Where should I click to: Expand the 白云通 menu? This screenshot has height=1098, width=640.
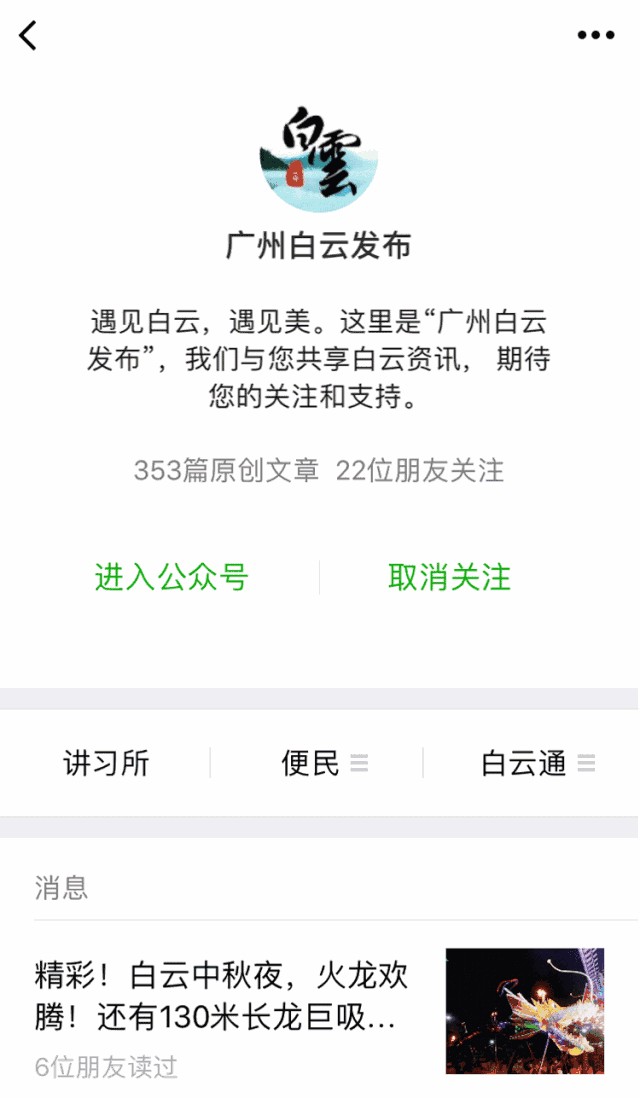[x=537, y=764]
